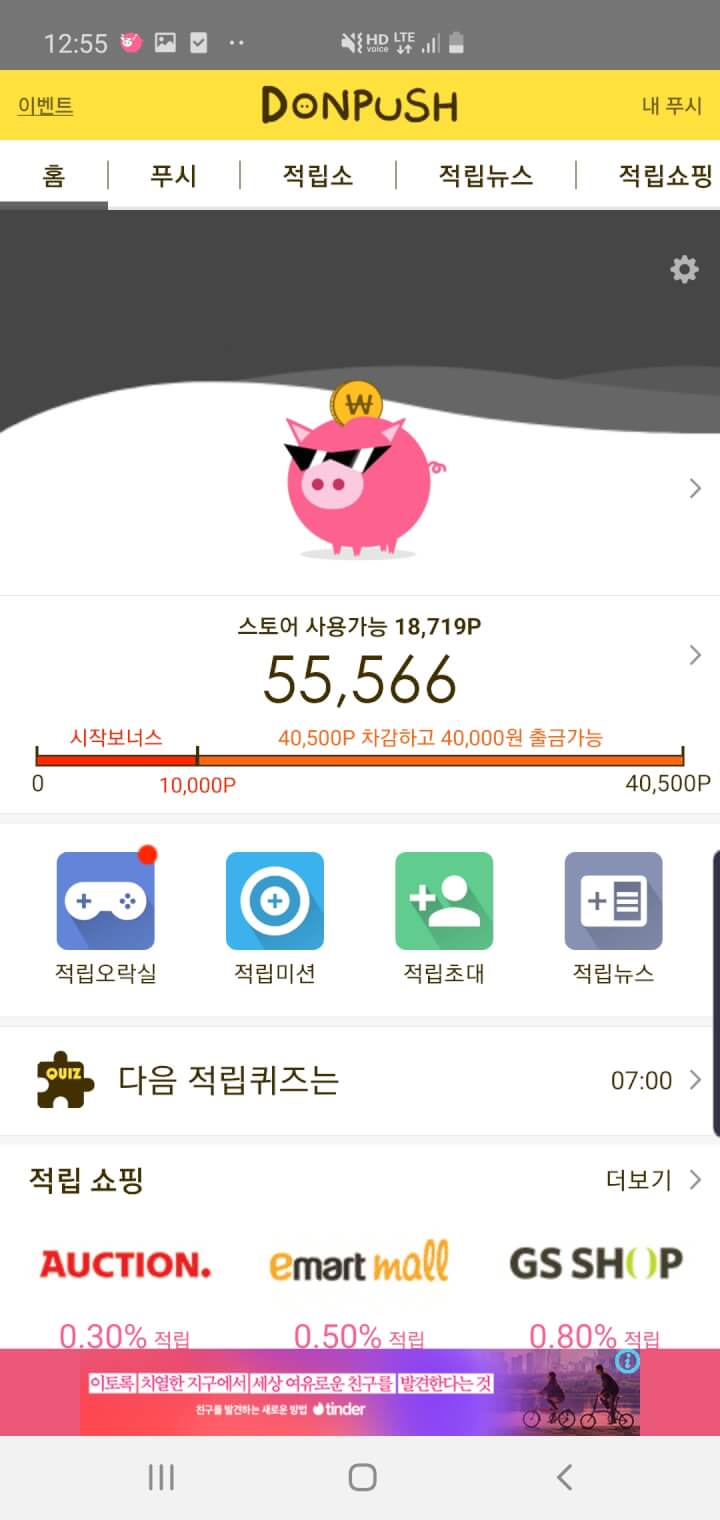This screenshot has width=720, height=1520.
Task: Open the 적립뉴스 shortcut icon
Action: click(613, 901)
